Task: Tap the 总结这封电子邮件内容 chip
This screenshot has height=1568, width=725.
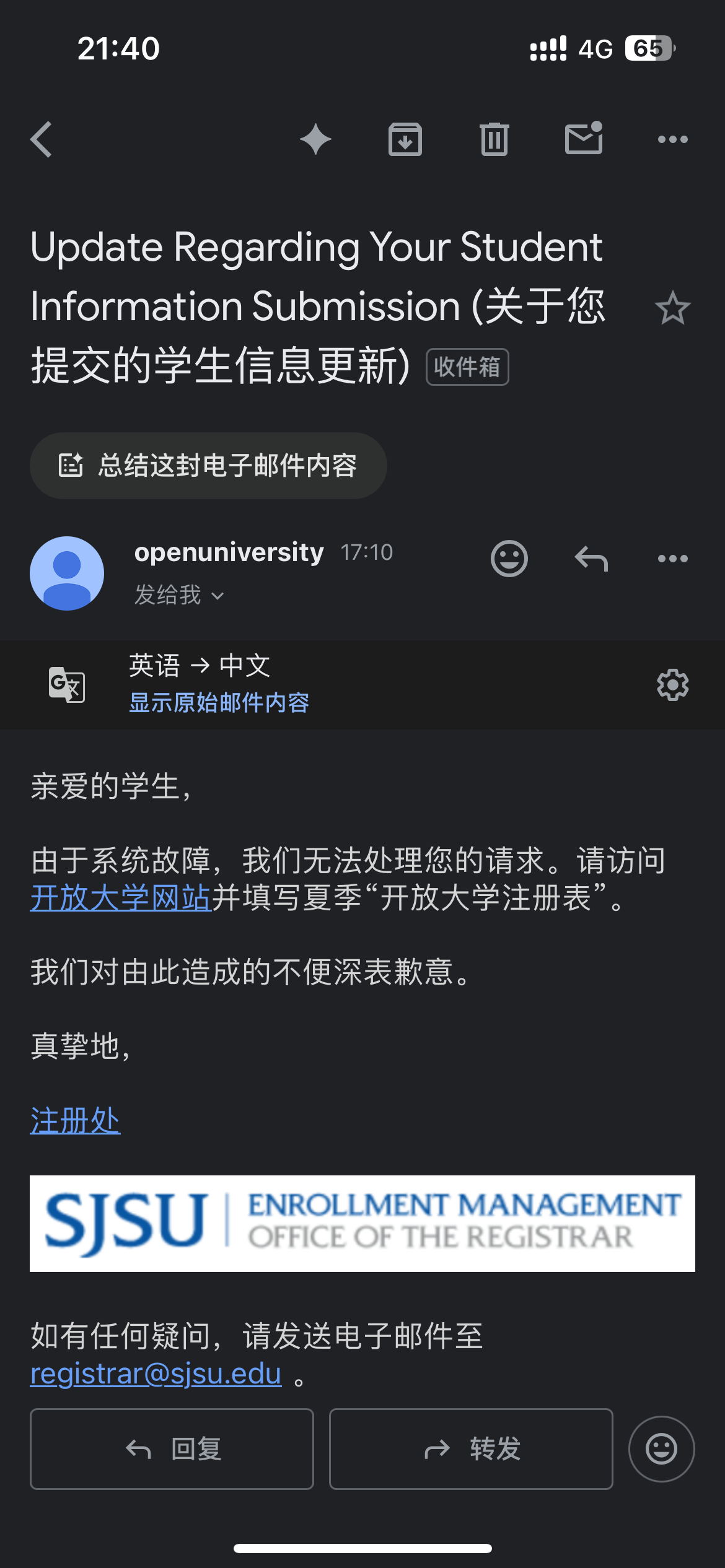Action: [x=208, y=466]
